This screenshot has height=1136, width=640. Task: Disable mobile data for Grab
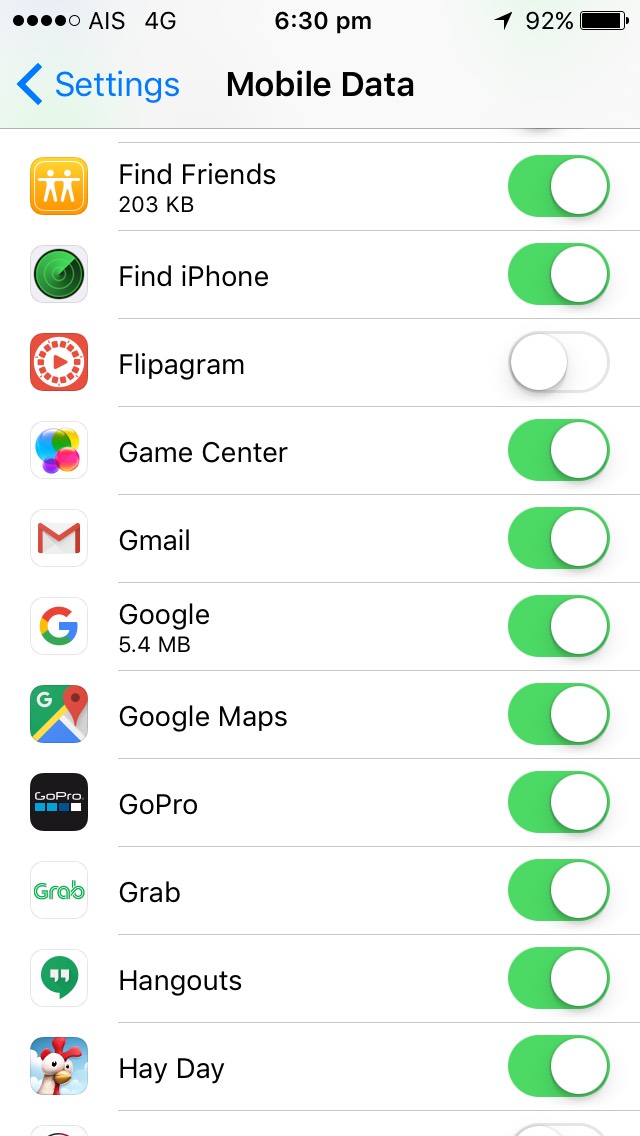(x=559, y=890)
